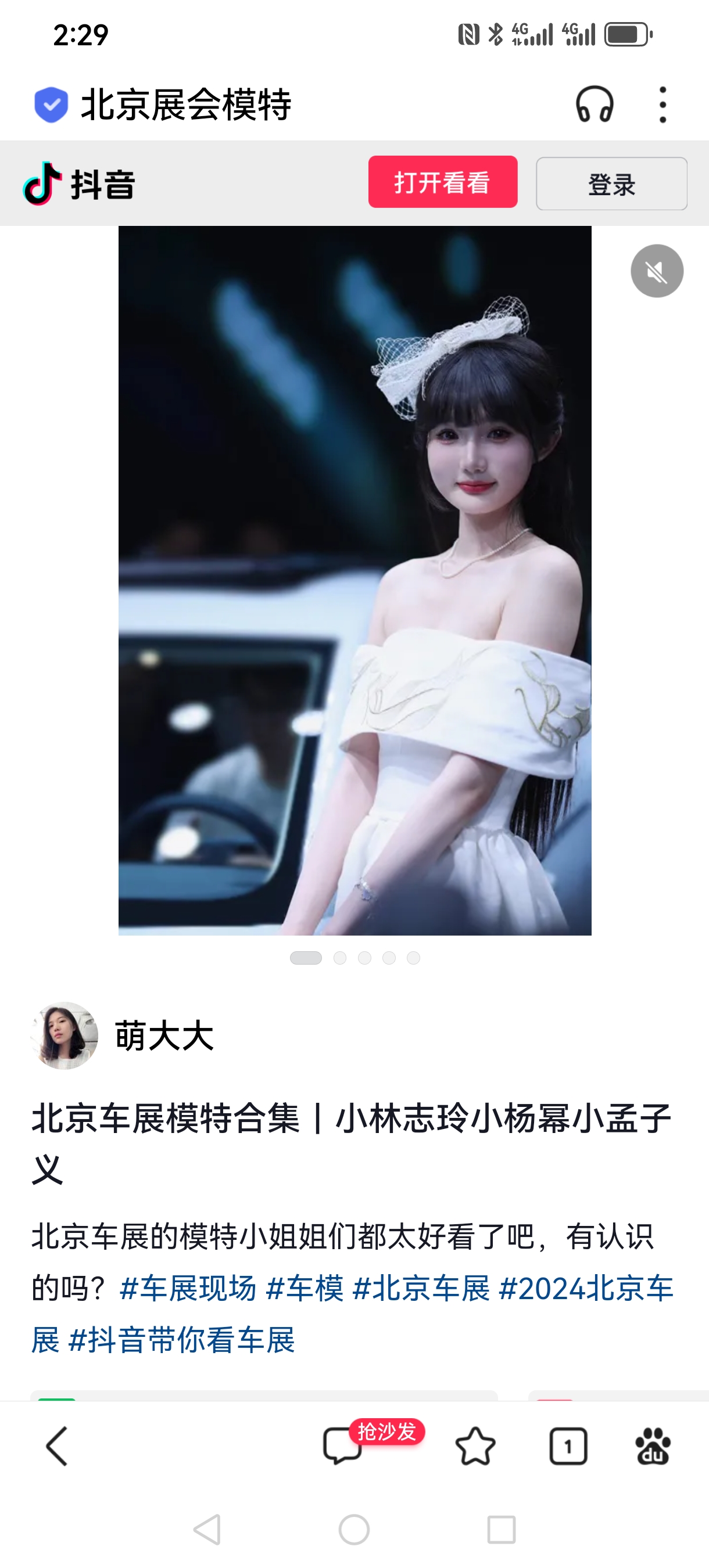The image size is (709, 1568).
Task: Open the #车模 hashtag
Action: pyautogui.click(x=305, y=1289)
